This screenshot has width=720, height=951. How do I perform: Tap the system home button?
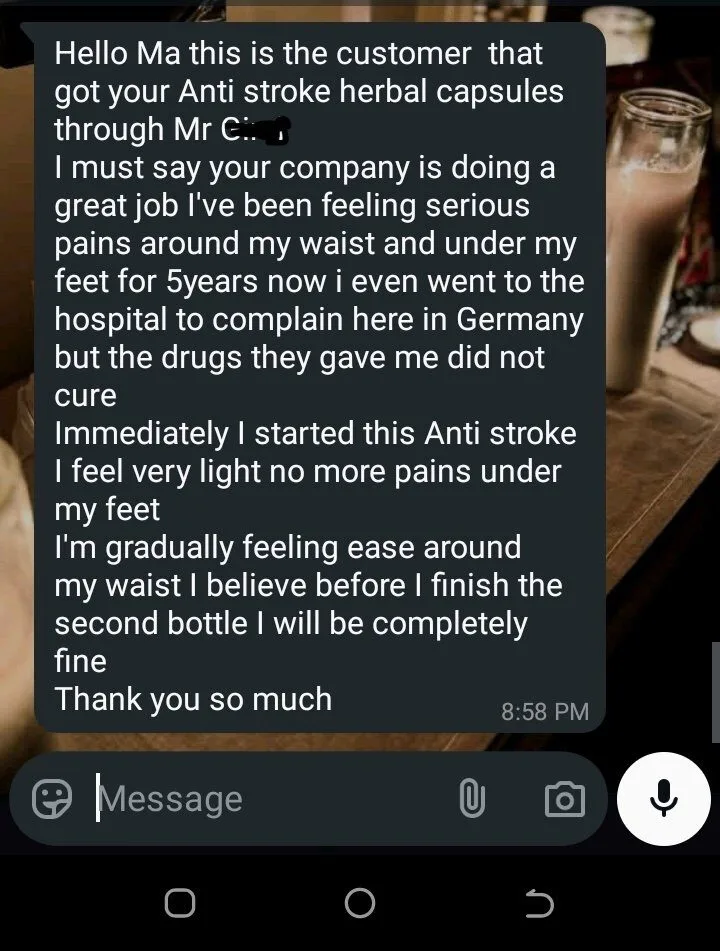[359, 904]
